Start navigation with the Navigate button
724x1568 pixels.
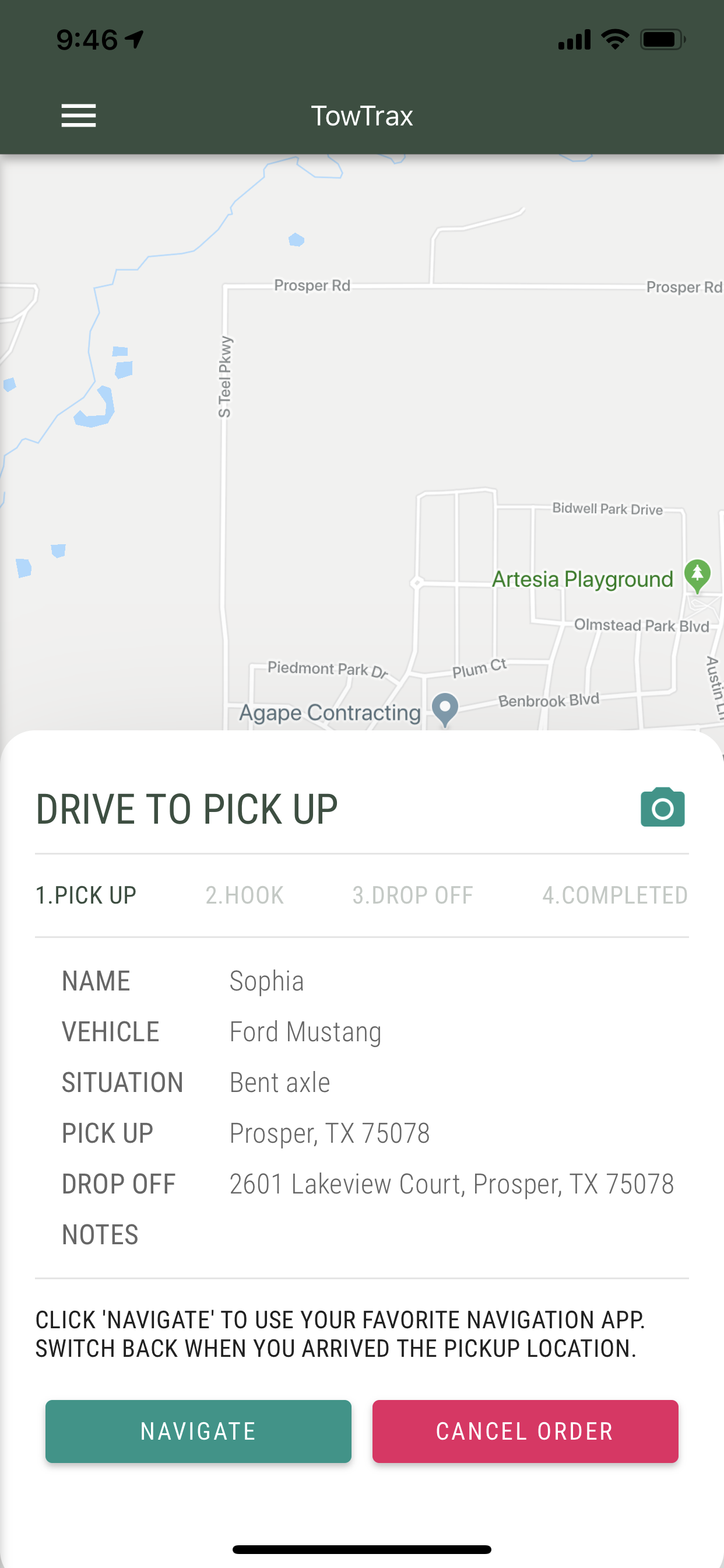tap(198, 1431)
